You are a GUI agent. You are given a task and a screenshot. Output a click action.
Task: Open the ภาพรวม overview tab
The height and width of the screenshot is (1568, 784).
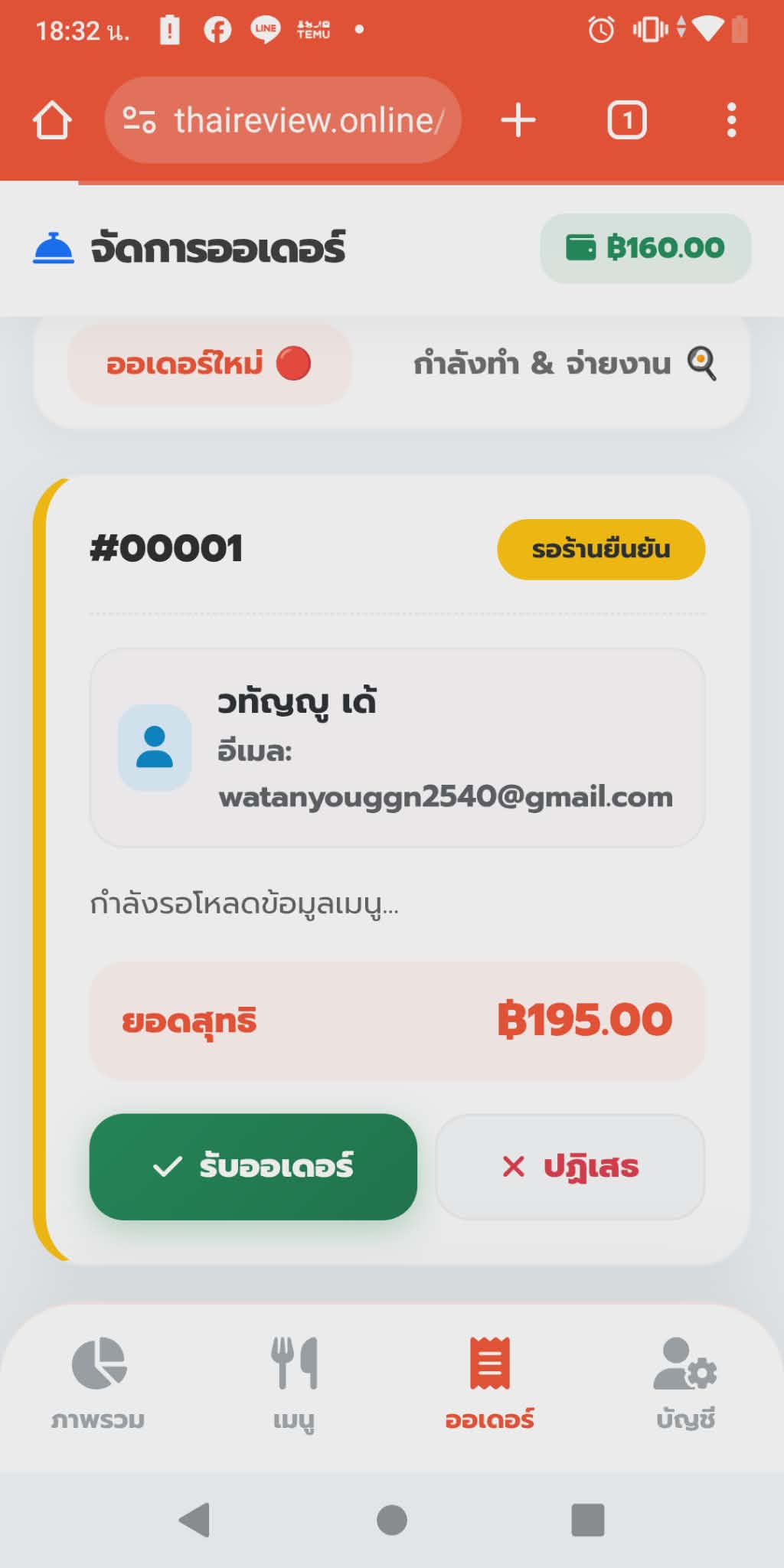point(98,1383)
